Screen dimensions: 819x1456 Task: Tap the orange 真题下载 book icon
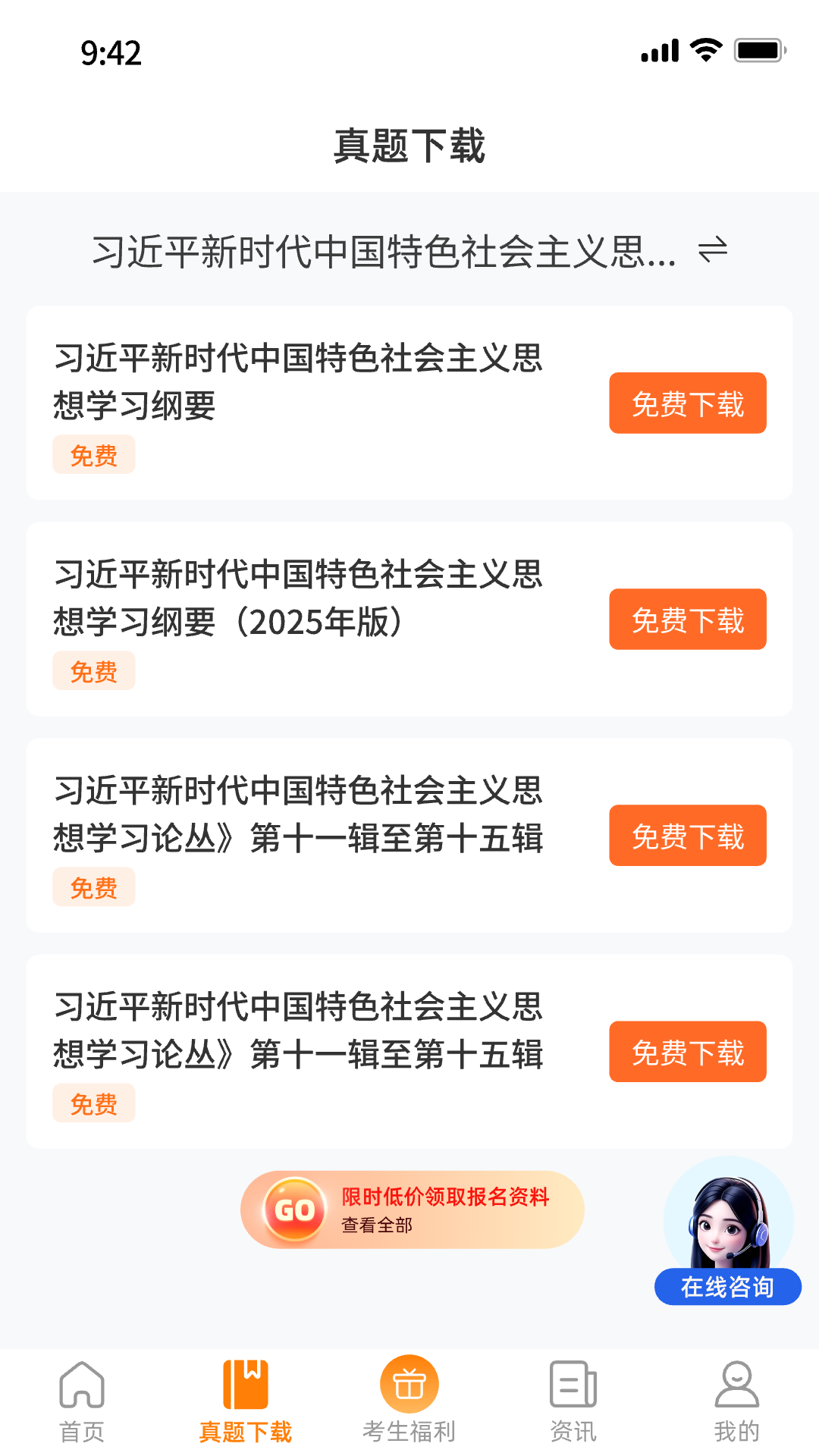click(x=246, y=1383)
